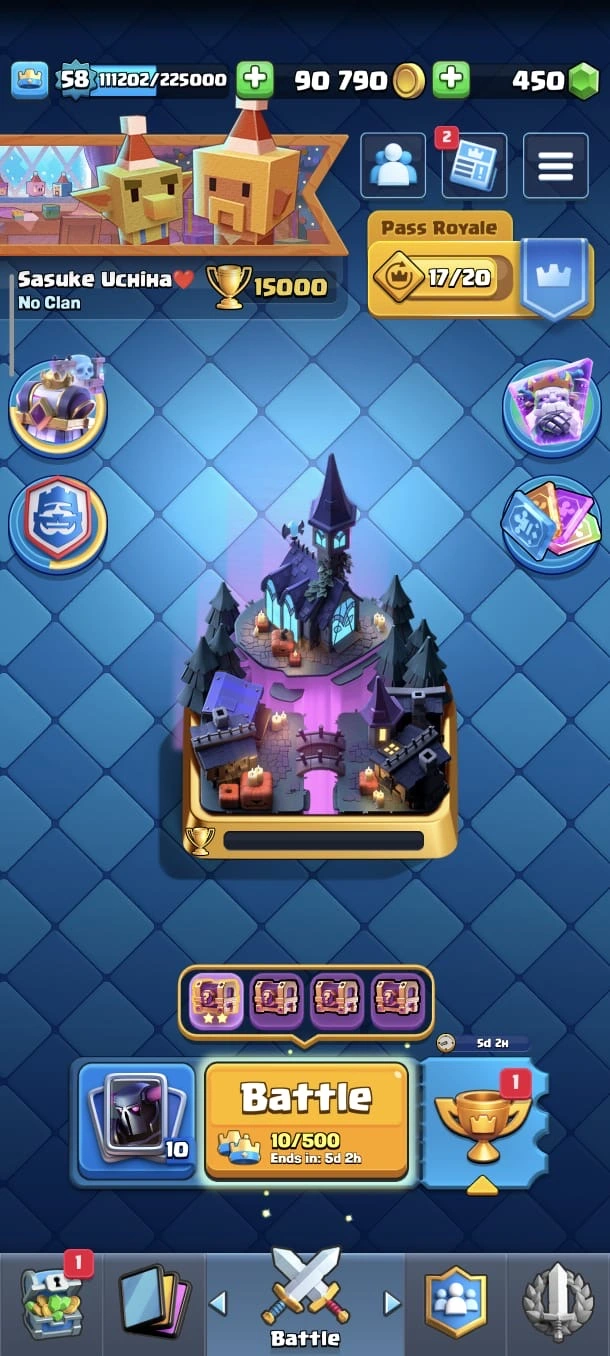Open the hamburger menu
The height and width of the screenshot is (1356, 610).
[556, 166]
